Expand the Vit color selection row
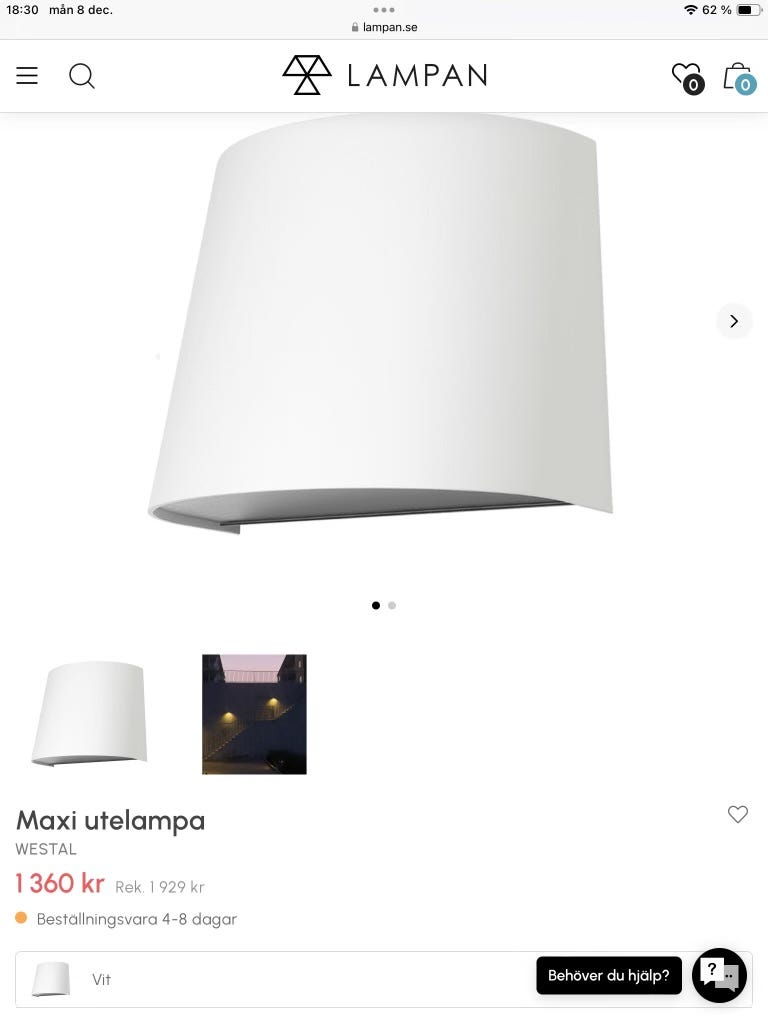768x1024 pixels. point(384,980)
